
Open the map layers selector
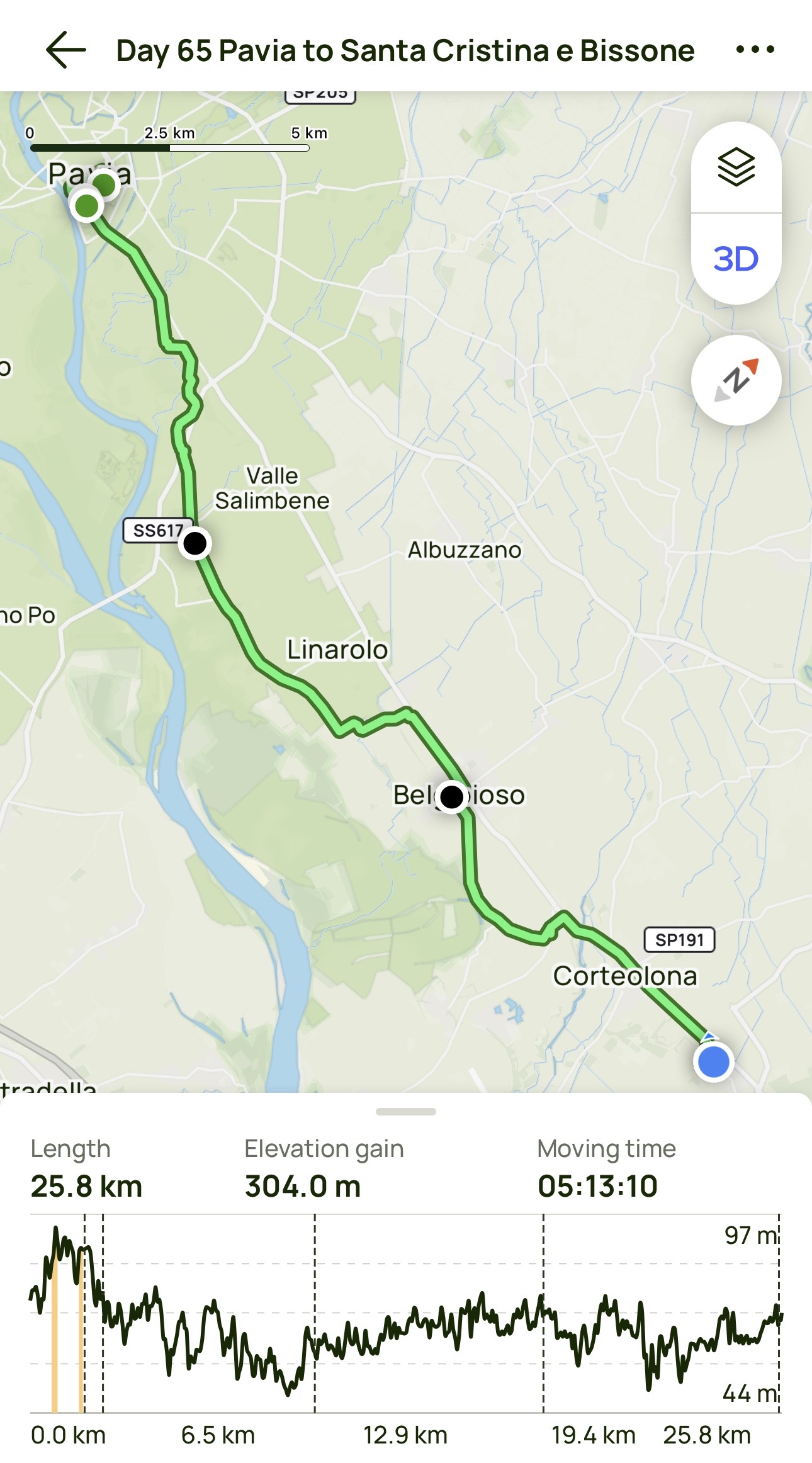tap(736, 167)
